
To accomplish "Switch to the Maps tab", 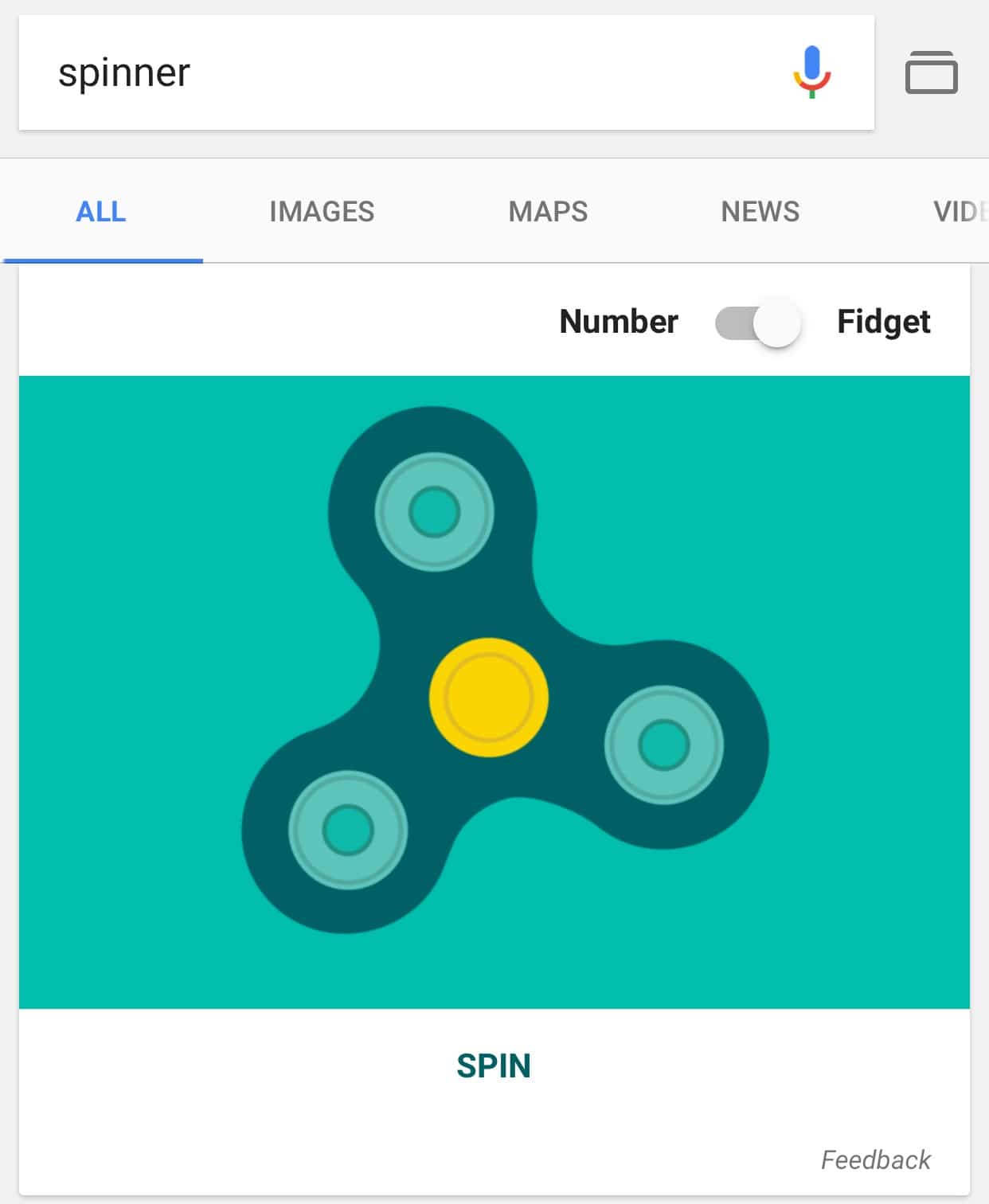I will tap(548, 212).
